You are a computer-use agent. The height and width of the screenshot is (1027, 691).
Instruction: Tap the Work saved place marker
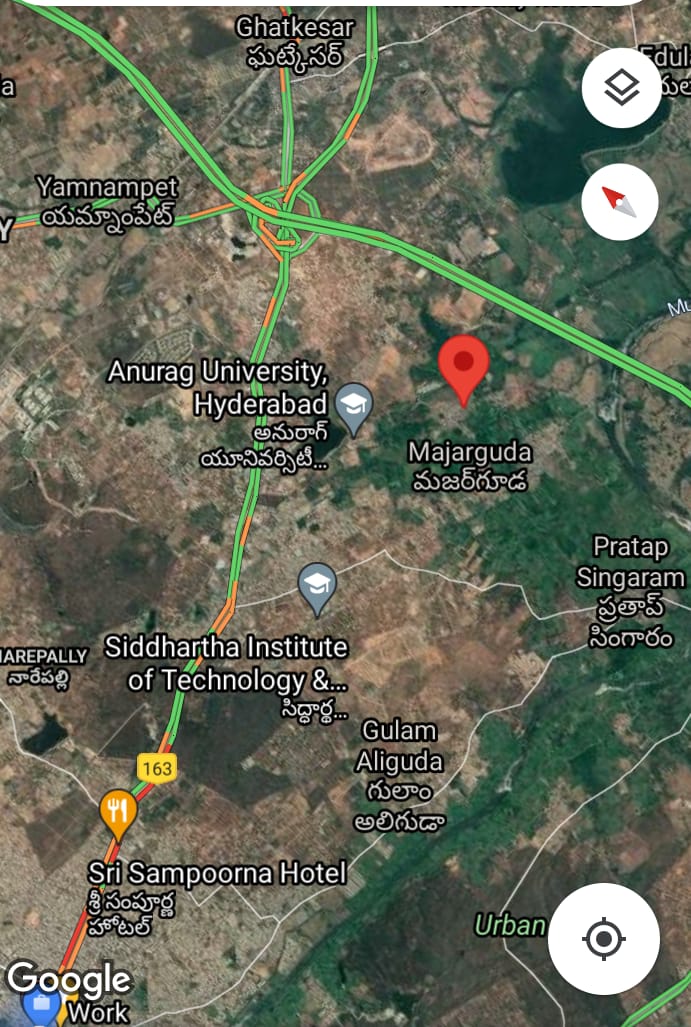click(42, 1006)
